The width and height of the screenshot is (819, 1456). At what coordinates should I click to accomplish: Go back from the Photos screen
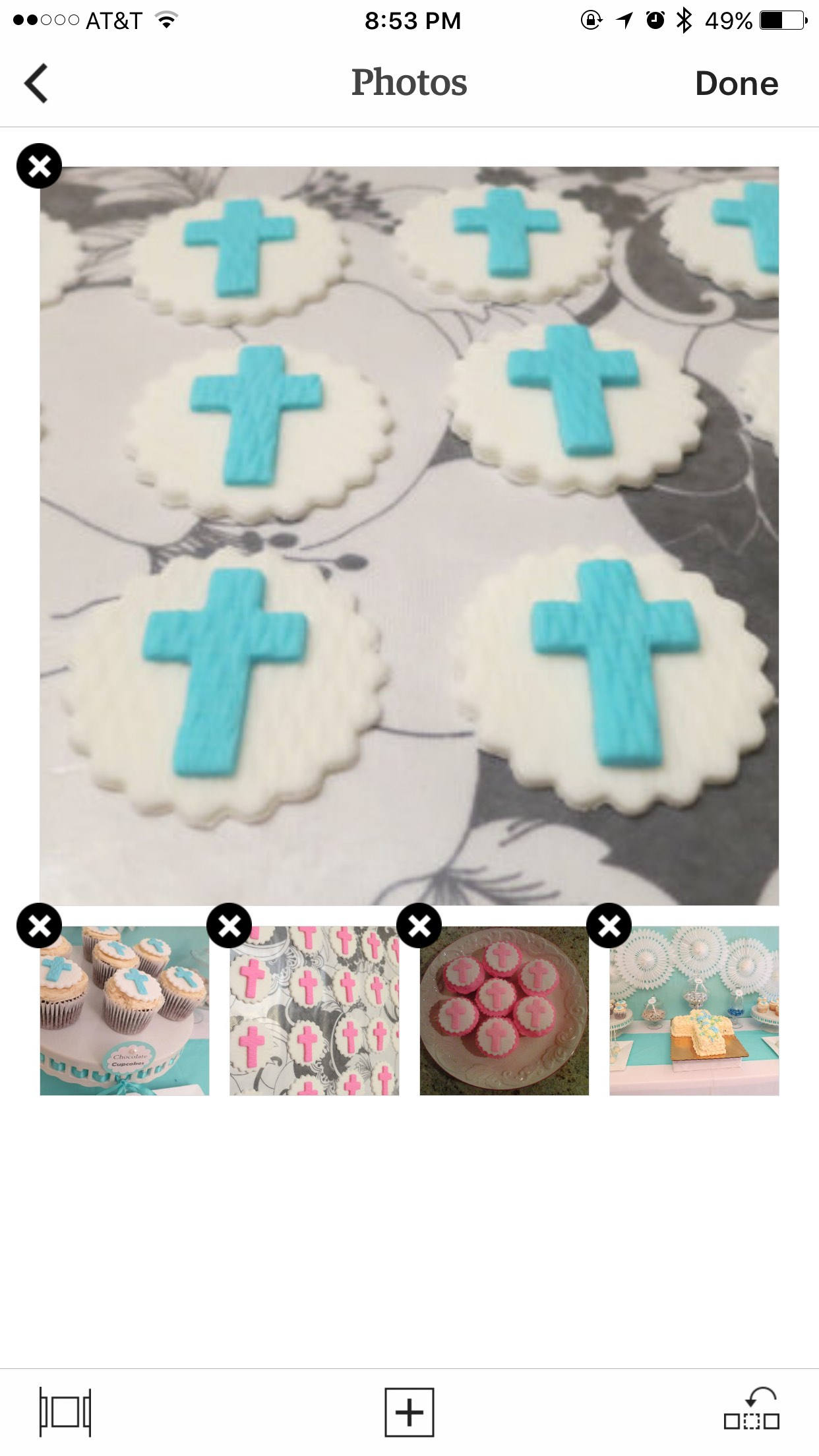(x=36, y=84)
